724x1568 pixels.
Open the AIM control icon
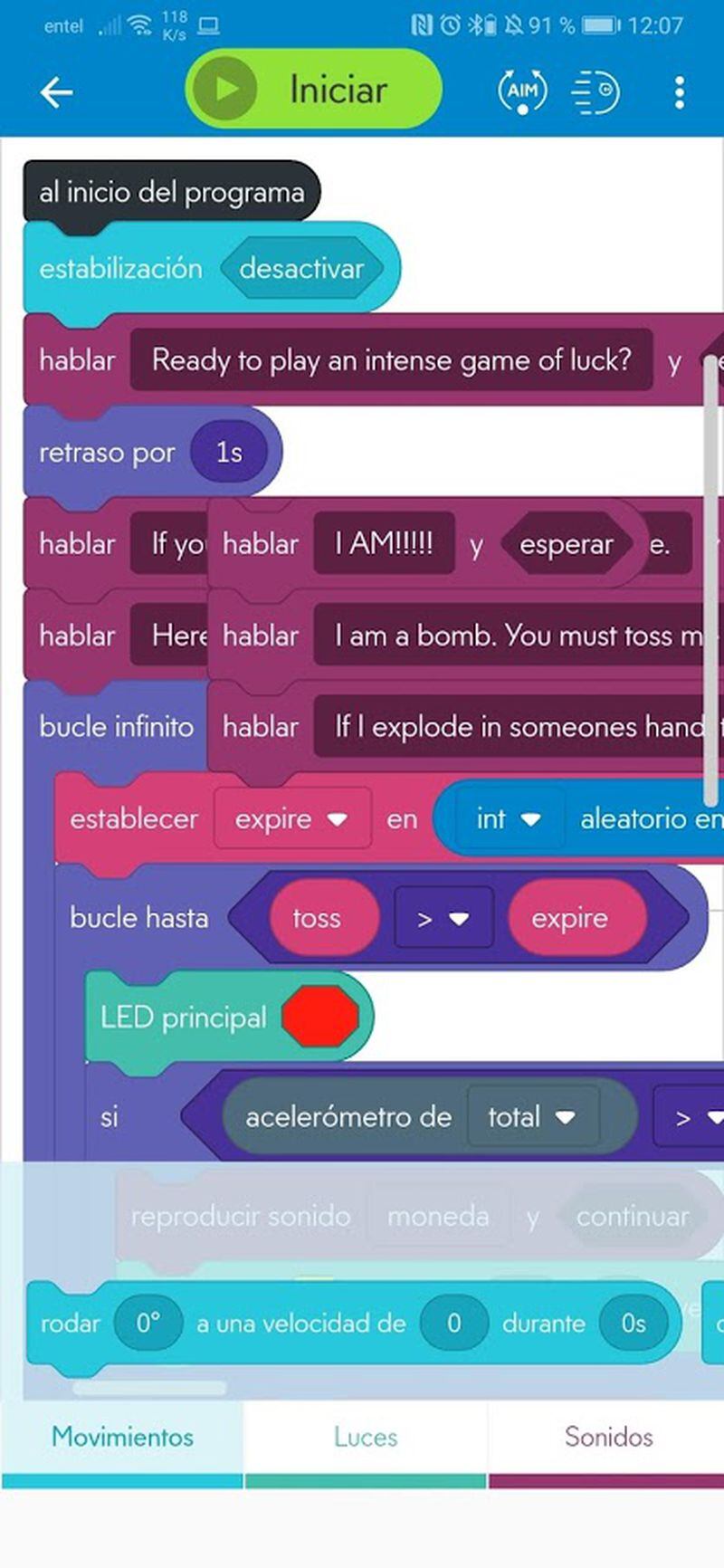point(522,91)
